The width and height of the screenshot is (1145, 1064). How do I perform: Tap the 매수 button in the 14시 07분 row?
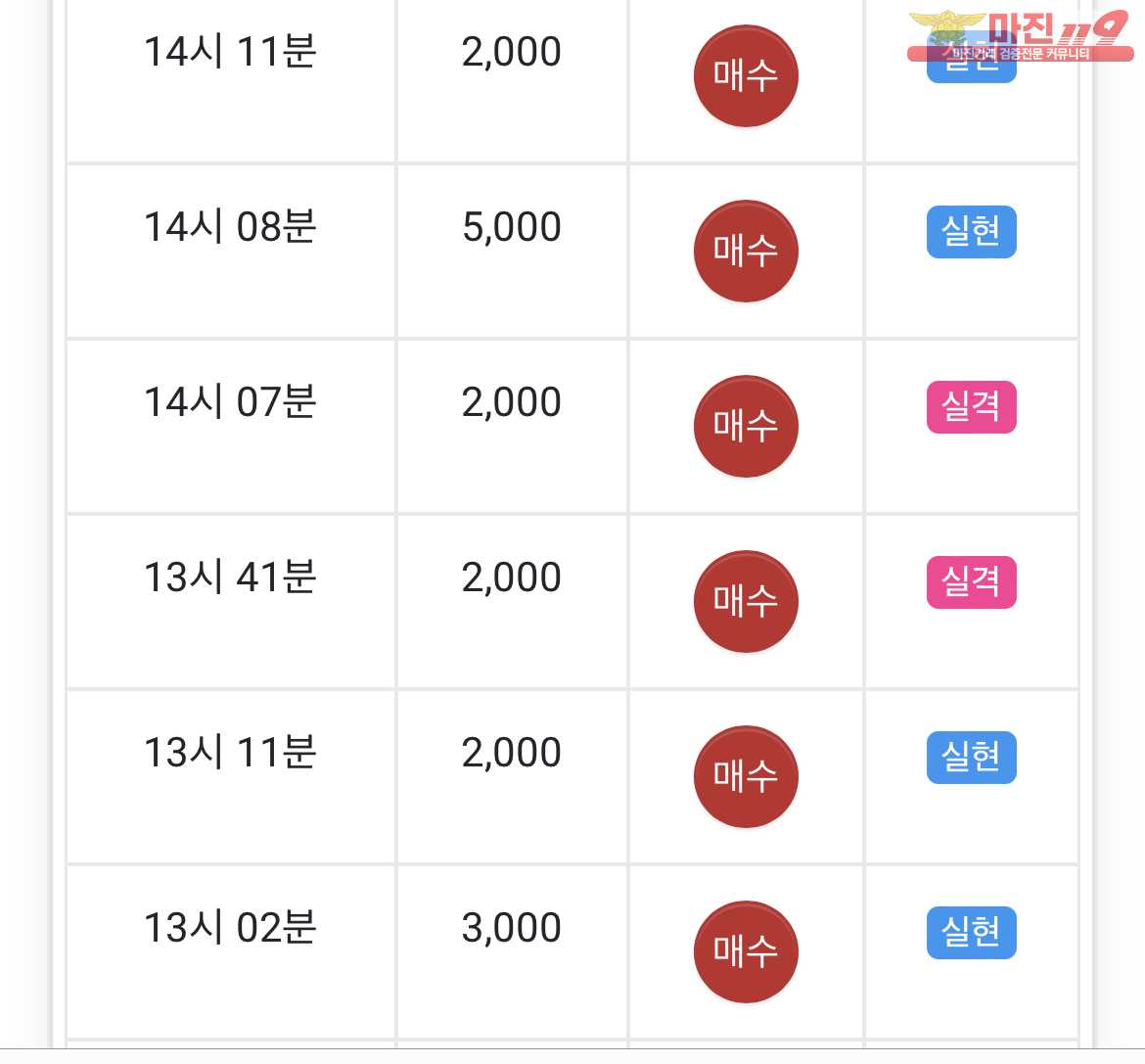point(746,427)
